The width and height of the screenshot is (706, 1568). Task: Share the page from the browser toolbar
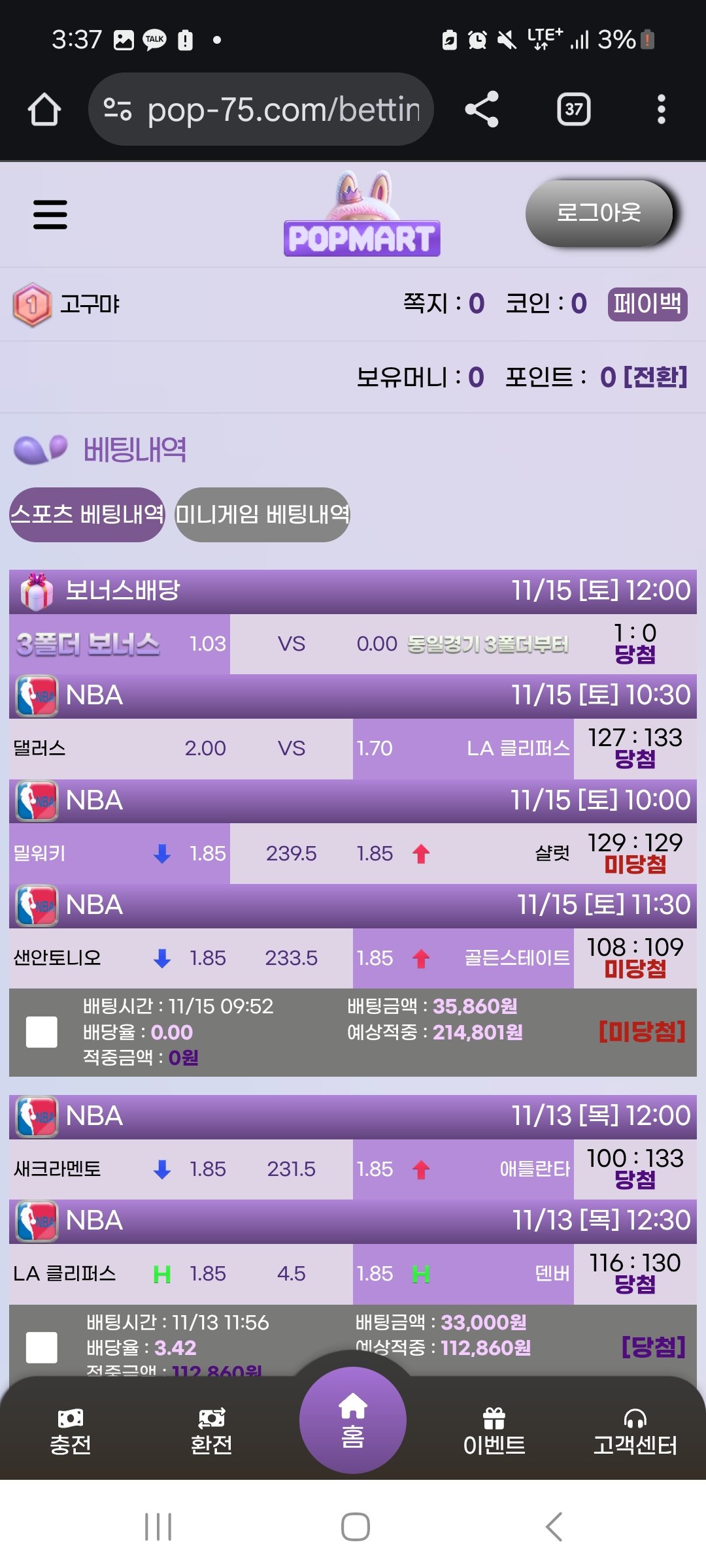coord(482,109)
